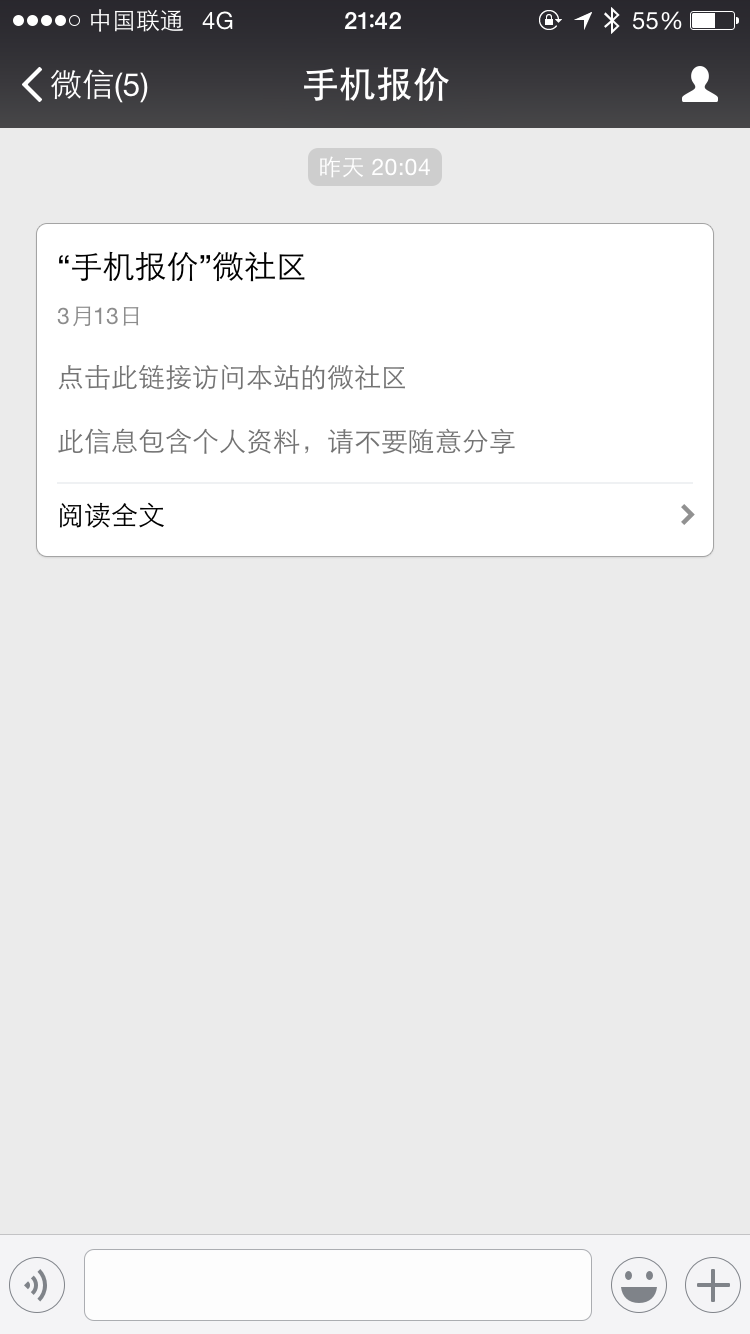Switch to voice message input
The image size is (750, 1334).
(37, 1285)
